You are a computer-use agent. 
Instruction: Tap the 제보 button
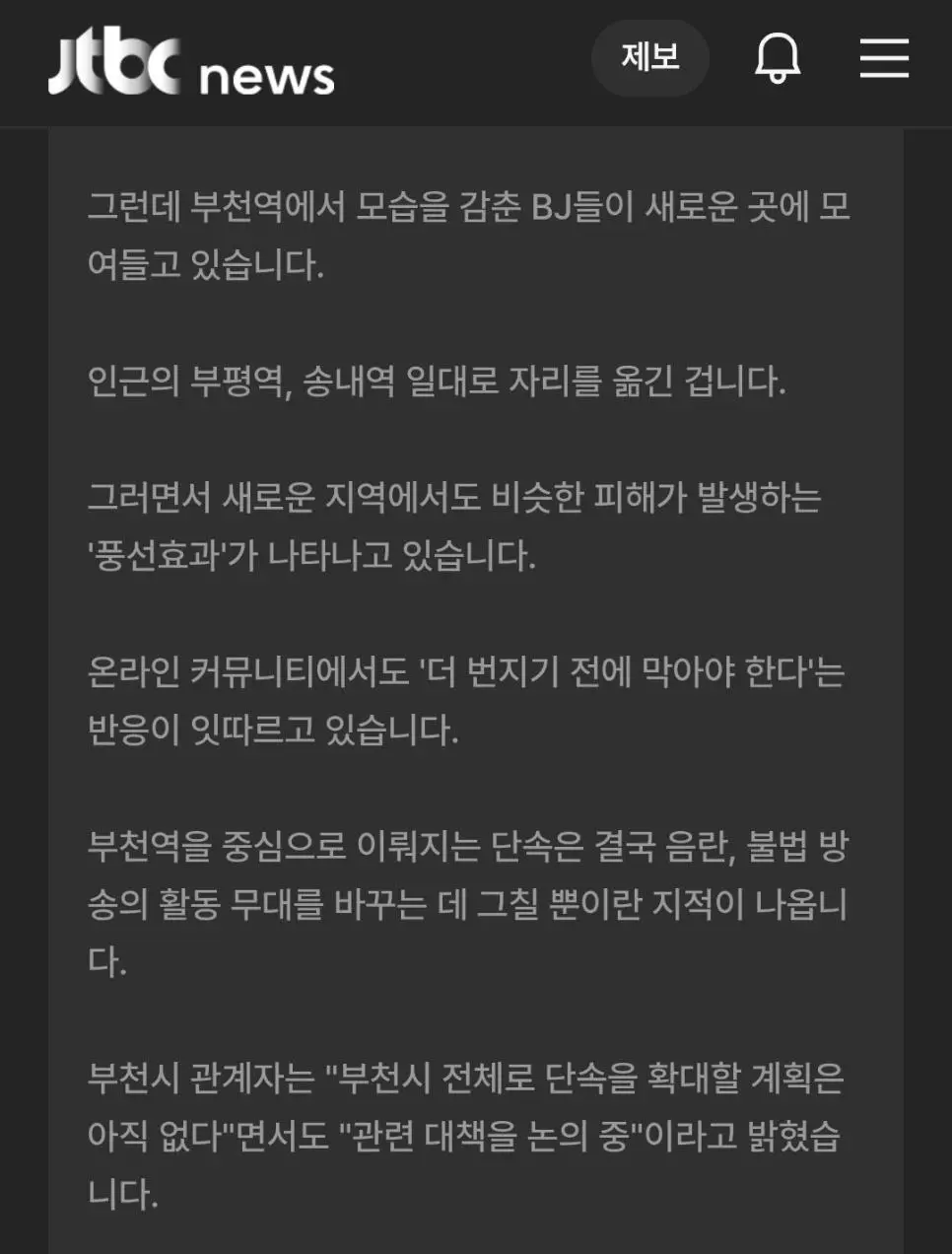(x=649, y=58)
